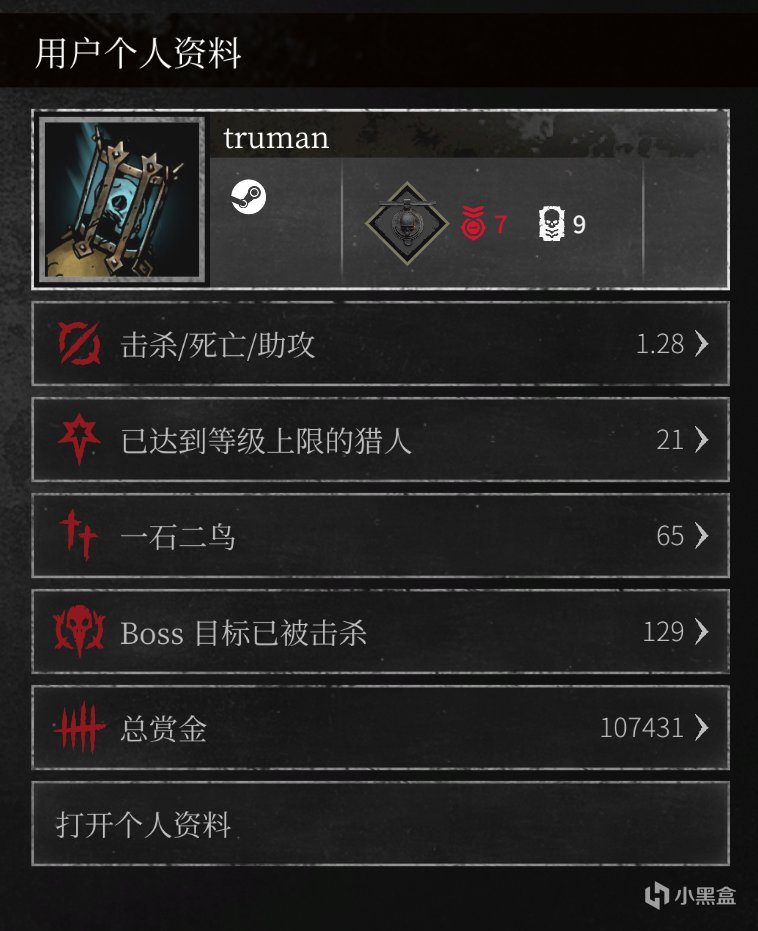
Task: Open the 击杀/死亡/助攻 stat row
Action: click(380, 344)
